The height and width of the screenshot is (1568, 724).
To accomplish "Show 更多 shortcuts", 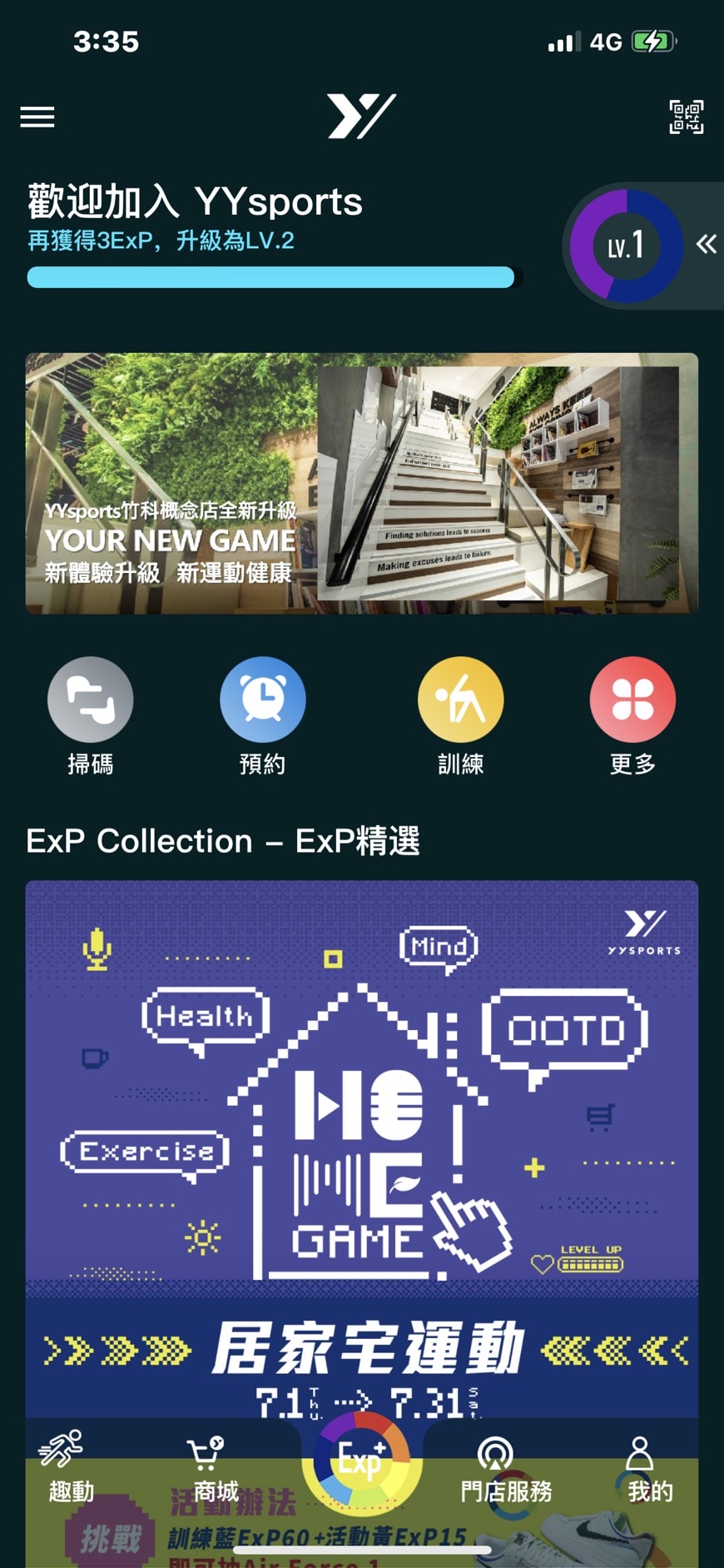I will click(x=632, y=699).
